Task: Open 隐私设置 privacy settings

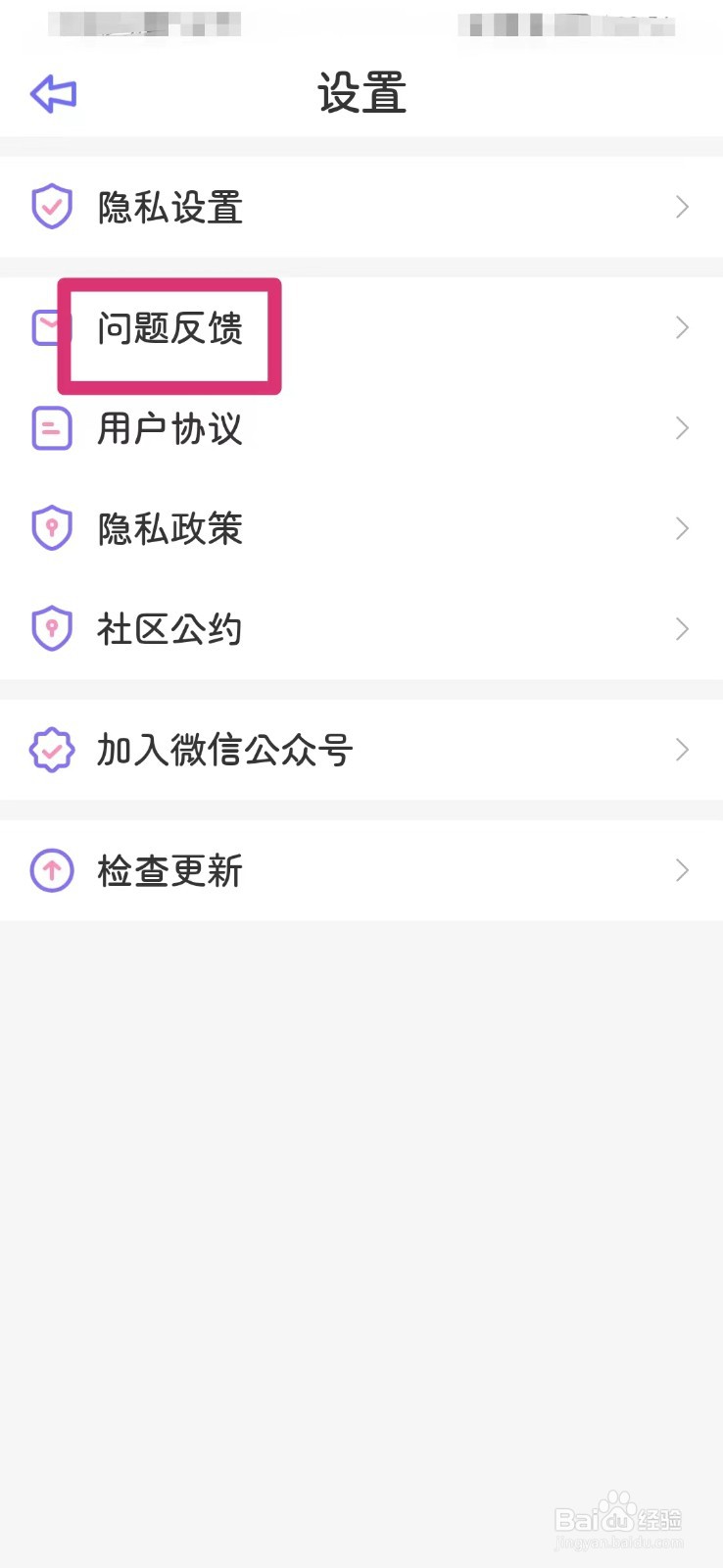Action: point(361,207)
